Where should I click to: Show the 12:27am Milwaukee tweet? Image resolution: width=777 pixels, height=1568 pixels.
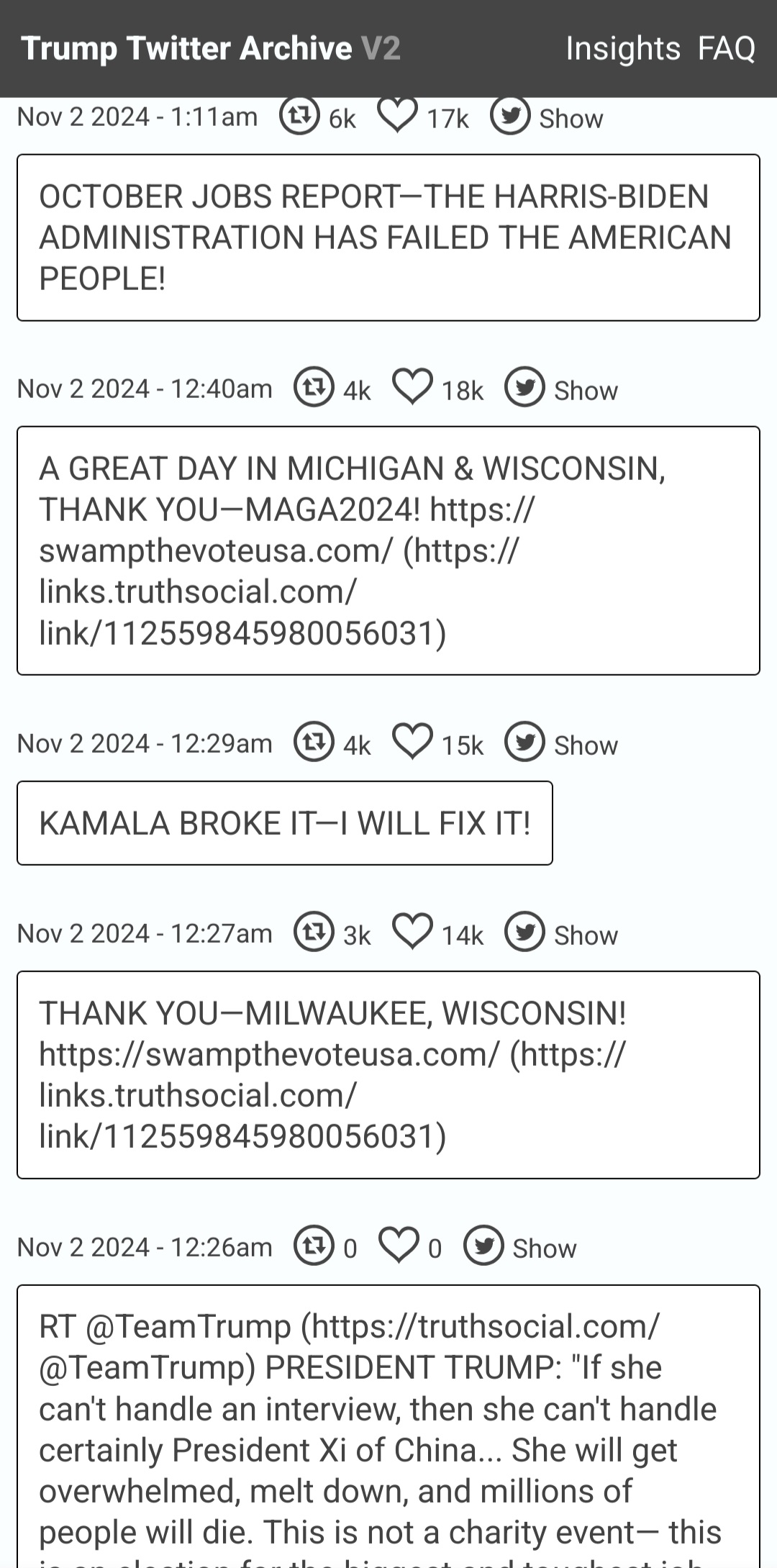(x=561, y=933)
